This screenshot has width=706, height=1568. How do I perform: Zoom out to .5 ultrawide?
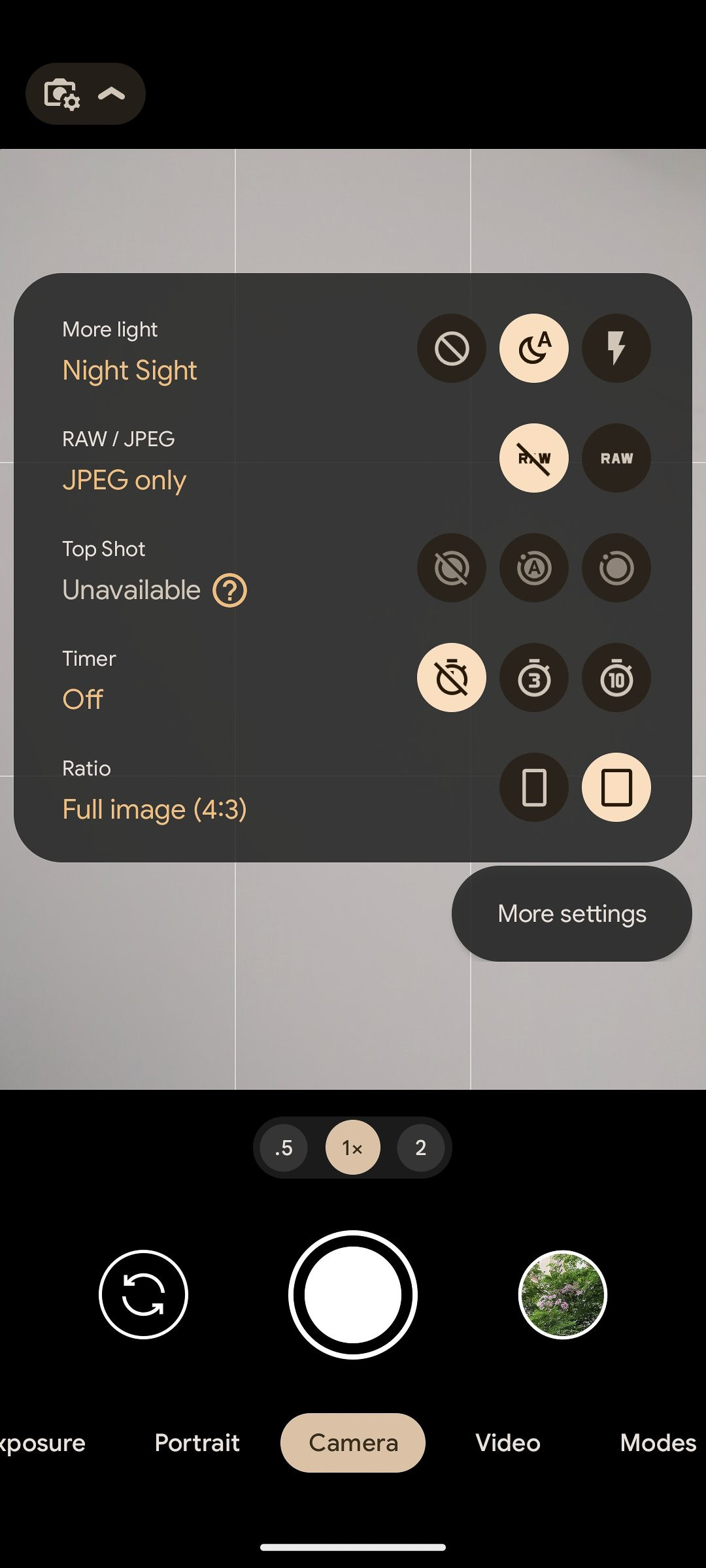(284, 1148)
